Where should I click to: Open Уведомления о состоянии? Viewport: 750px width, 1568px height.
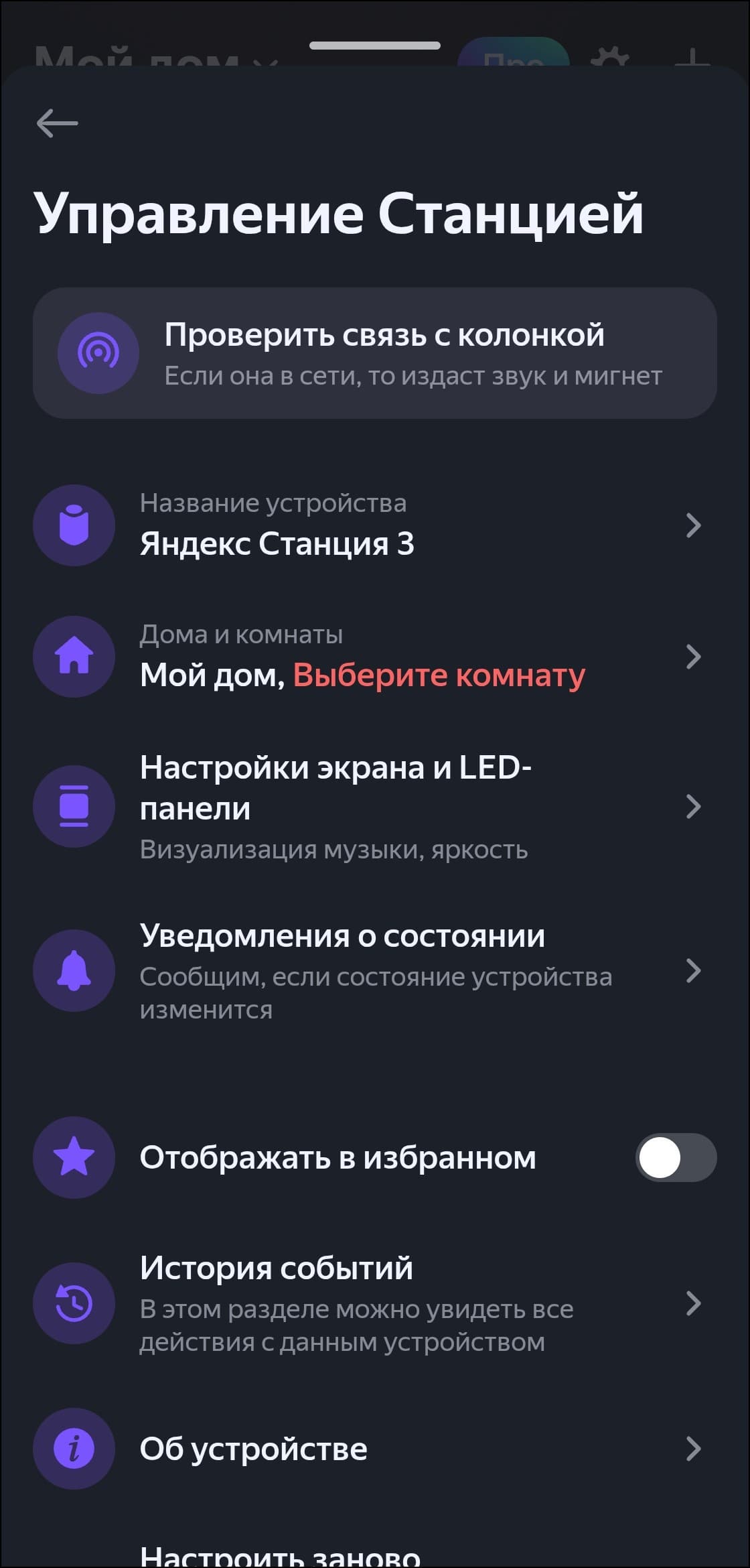click(x=375, y=970)
